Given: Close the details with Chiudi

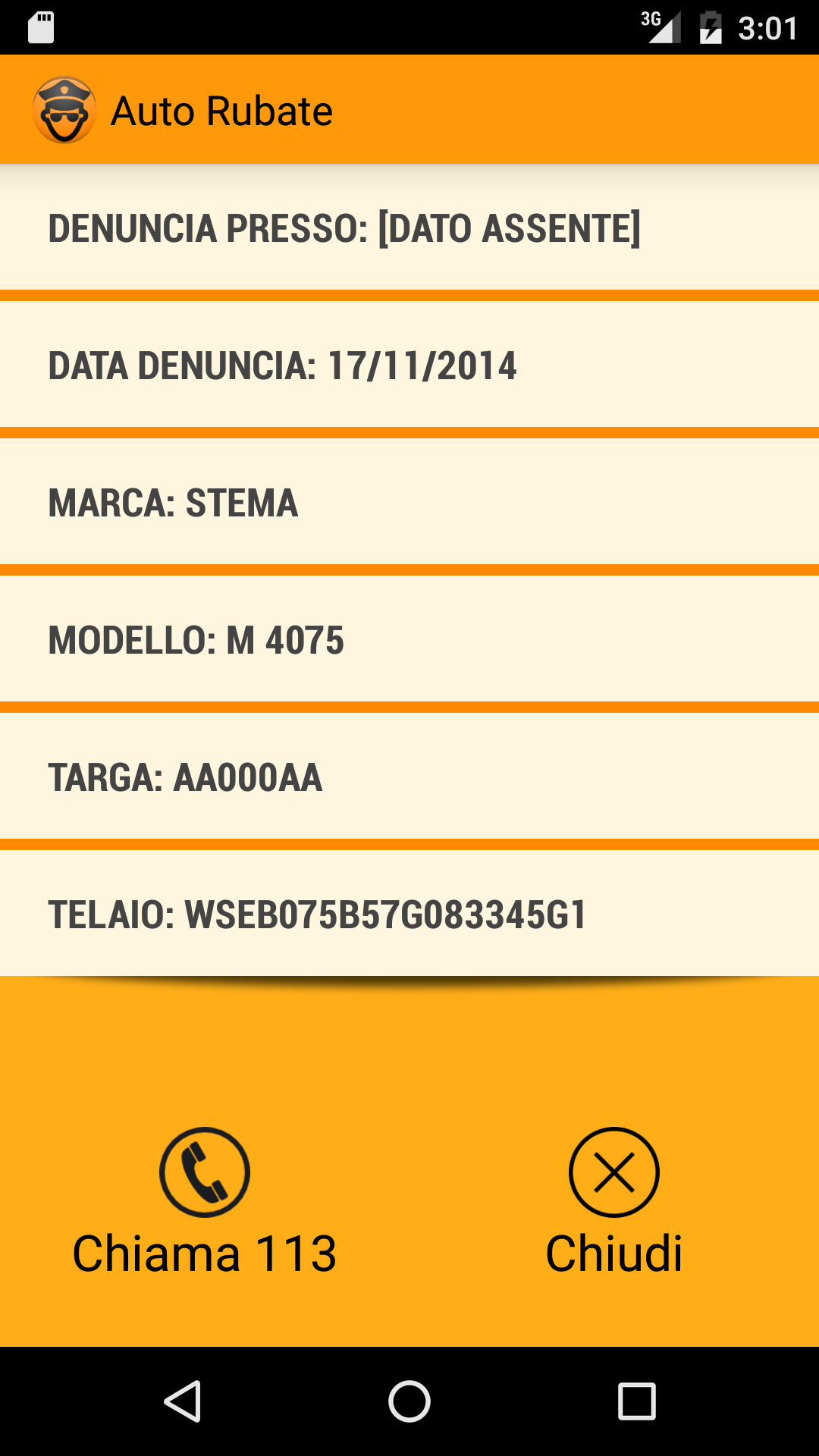Looking at the screenshot, I should click(614, 1201).
